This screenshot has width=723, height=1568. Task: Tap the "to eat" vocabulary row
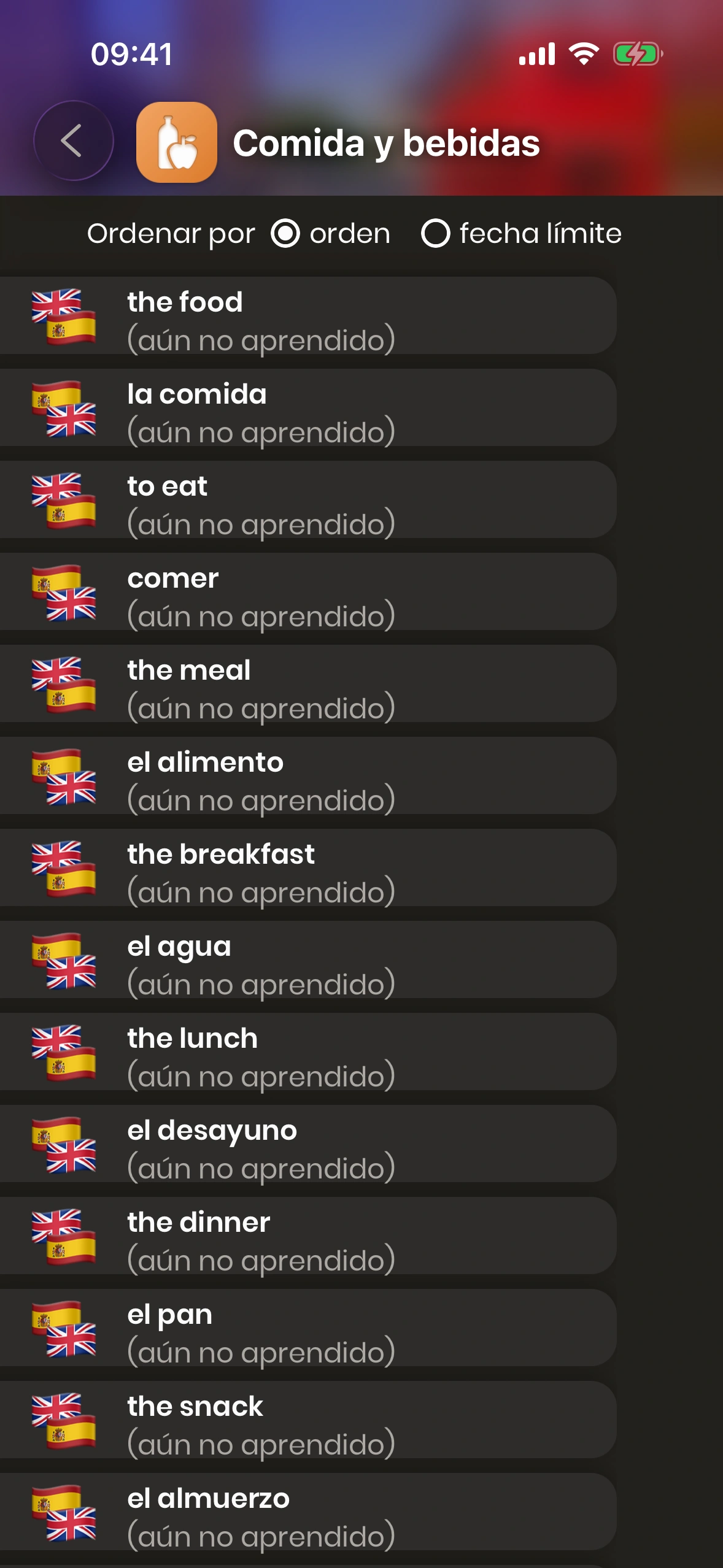(307, 500)
